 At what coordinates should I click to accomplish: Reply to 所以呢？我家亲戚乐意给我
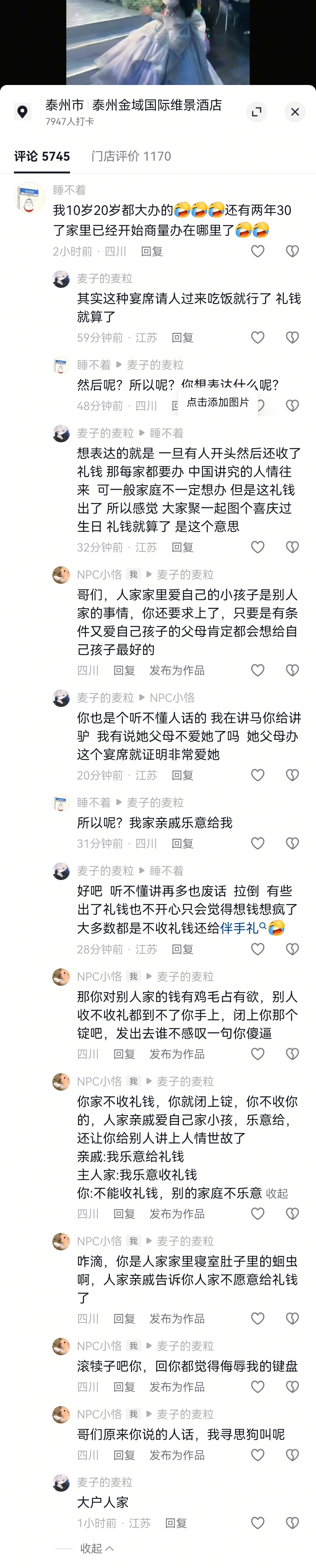pos(182,844)
